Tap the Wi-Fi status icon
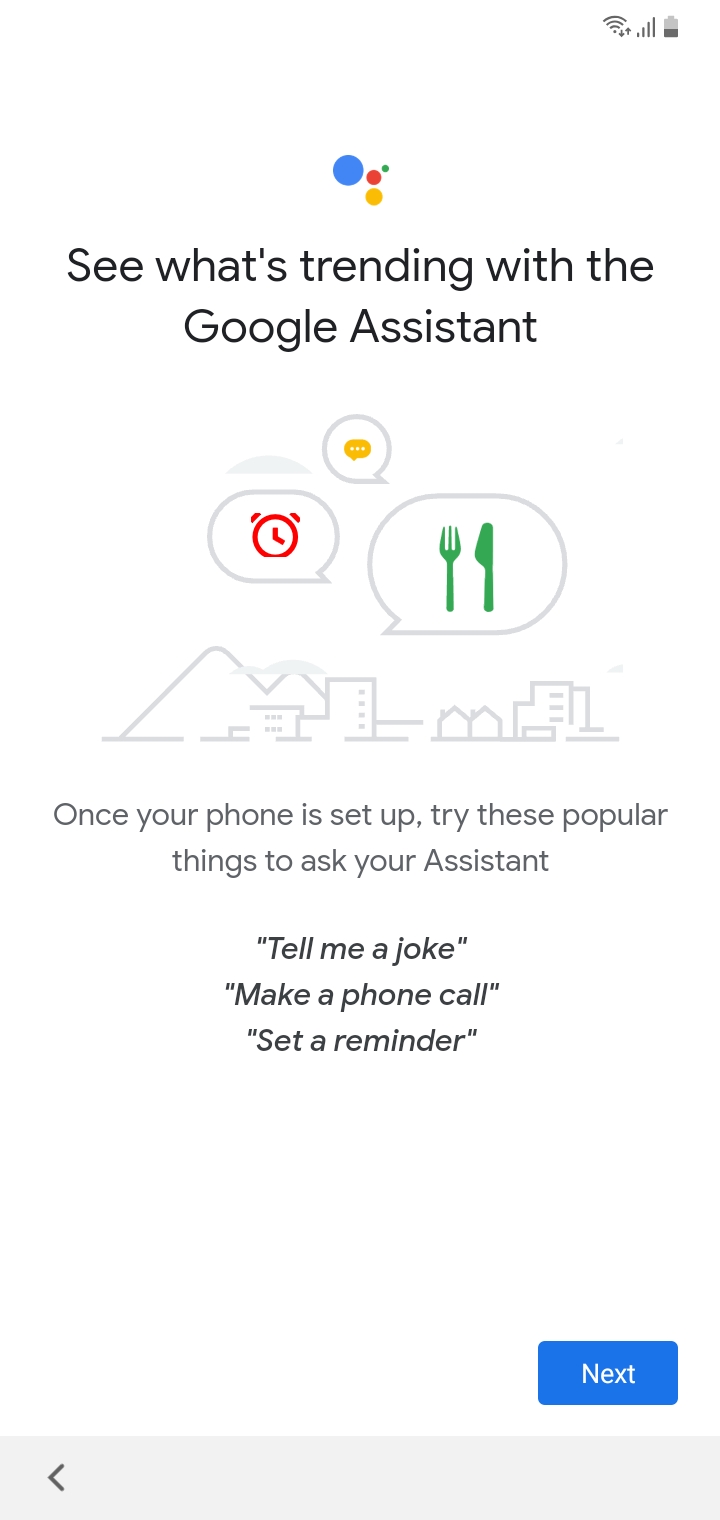 click(614, 27)
